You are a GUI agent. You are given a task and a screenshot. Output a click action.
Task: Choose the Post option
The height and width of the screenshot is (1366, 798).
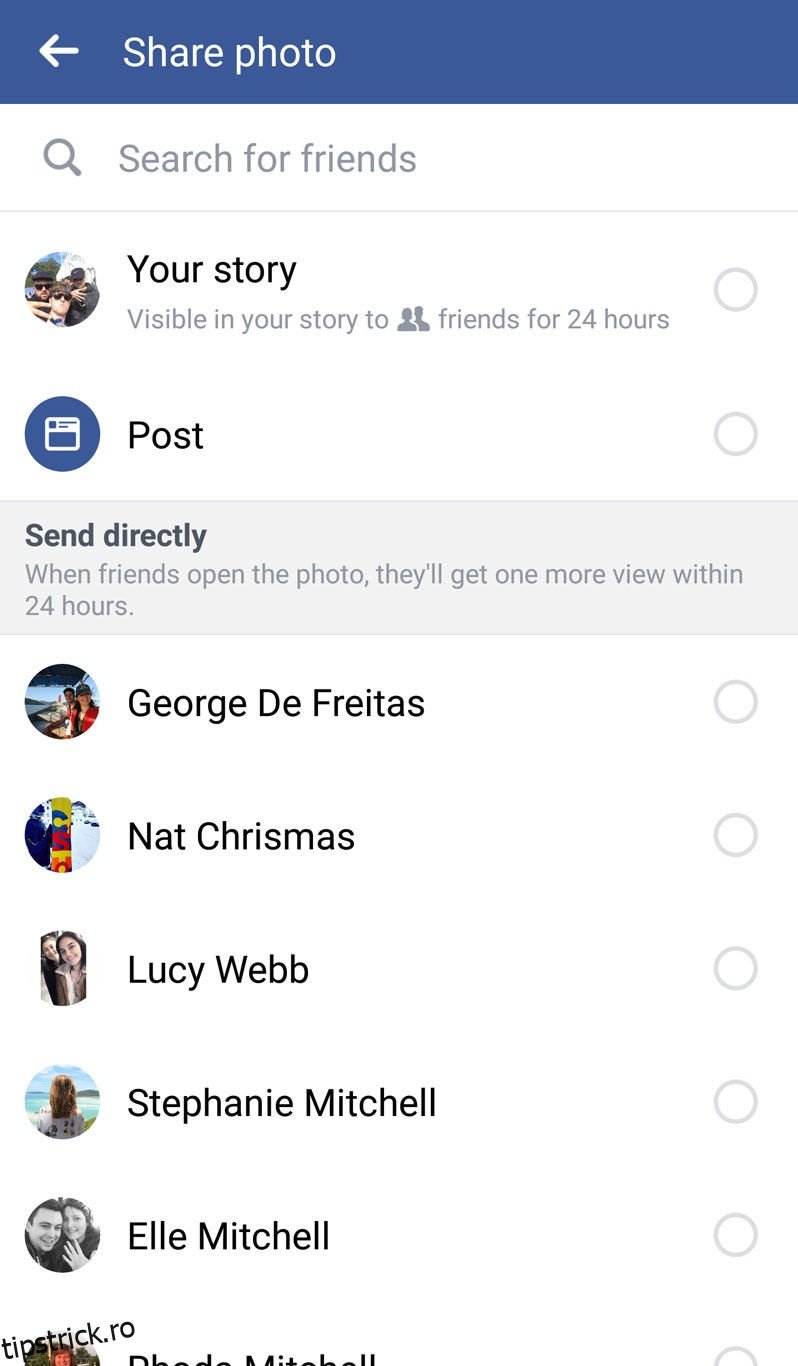[x=735, y=435]
